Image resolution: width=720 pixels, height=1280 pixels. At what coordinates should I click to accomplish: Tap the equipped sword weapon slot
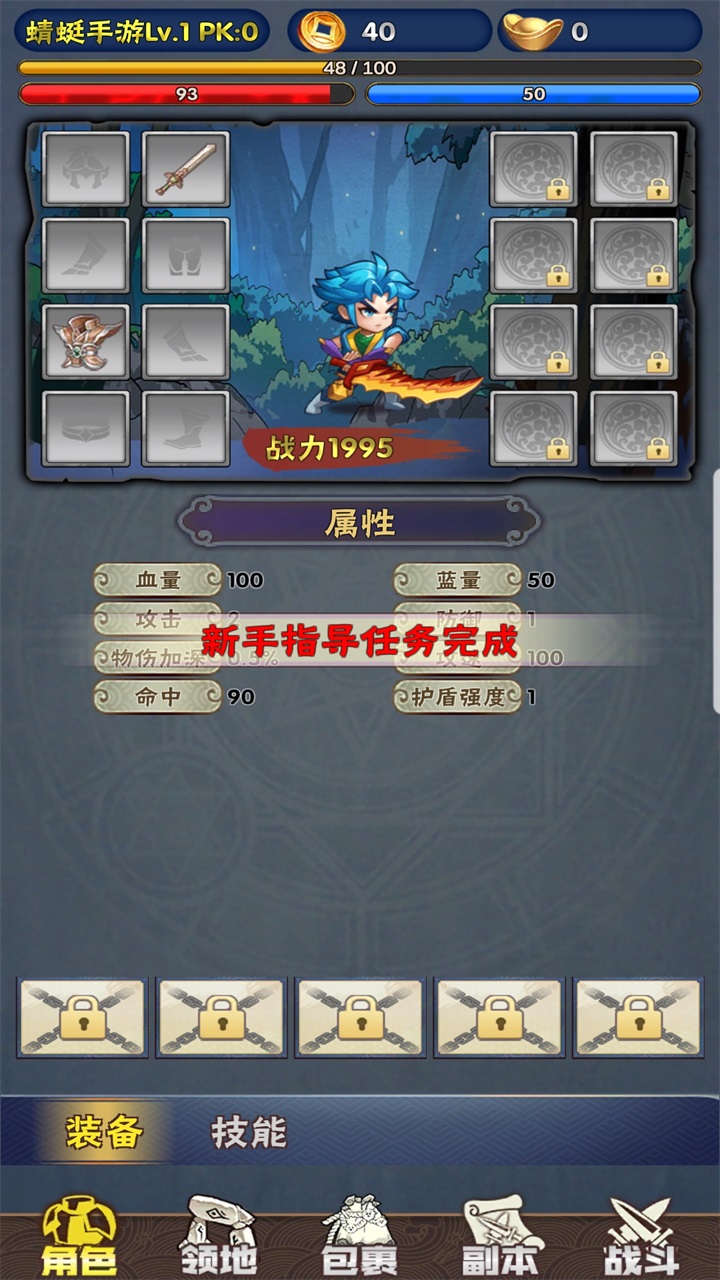pyautogui.click(x=186, y=169)
